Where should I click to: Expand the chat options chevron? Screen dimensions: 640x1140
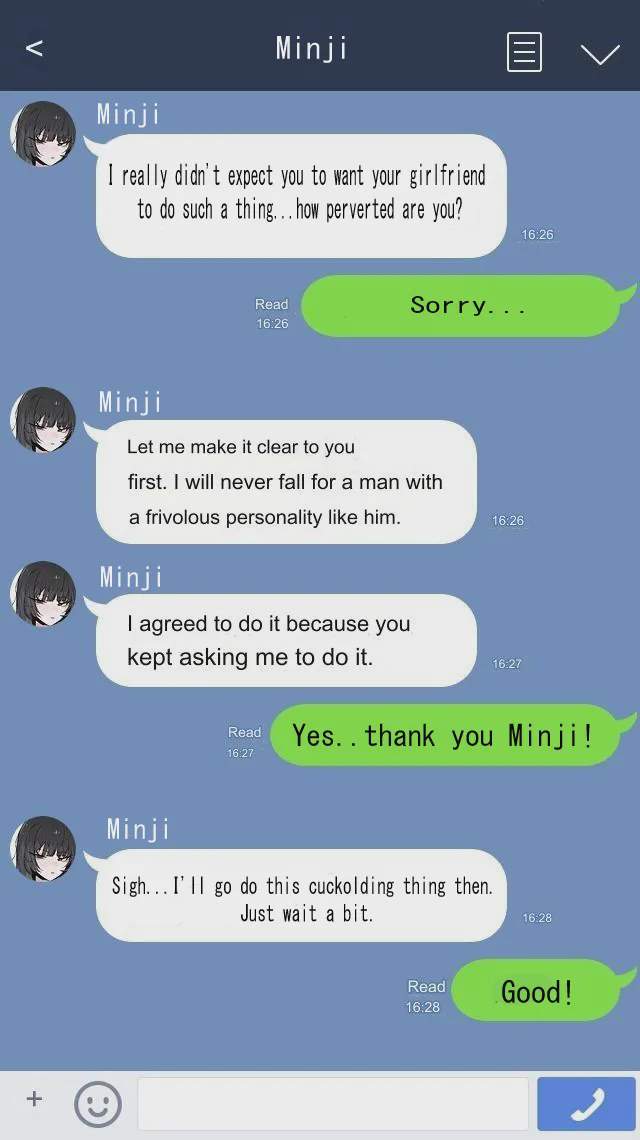point(600,54)
